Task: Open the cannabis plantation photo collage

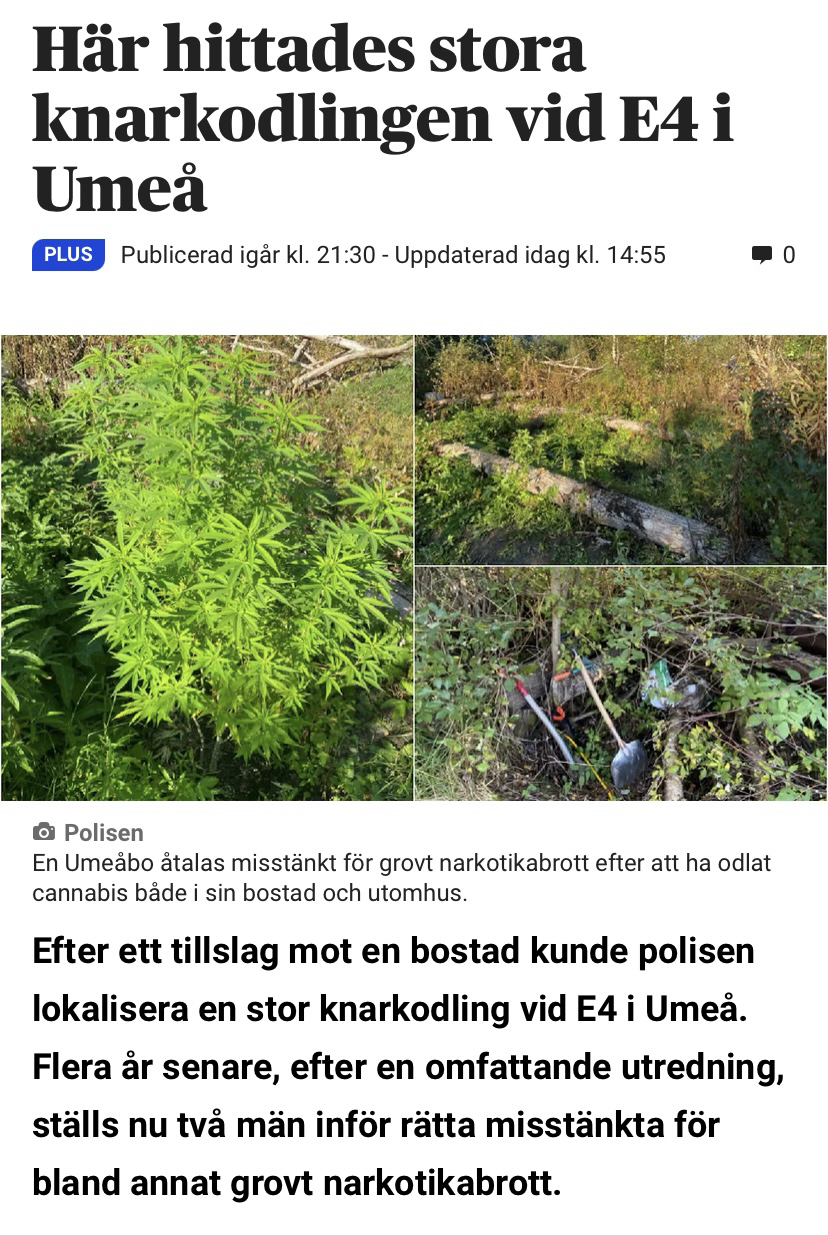Action: pos(414,567)
